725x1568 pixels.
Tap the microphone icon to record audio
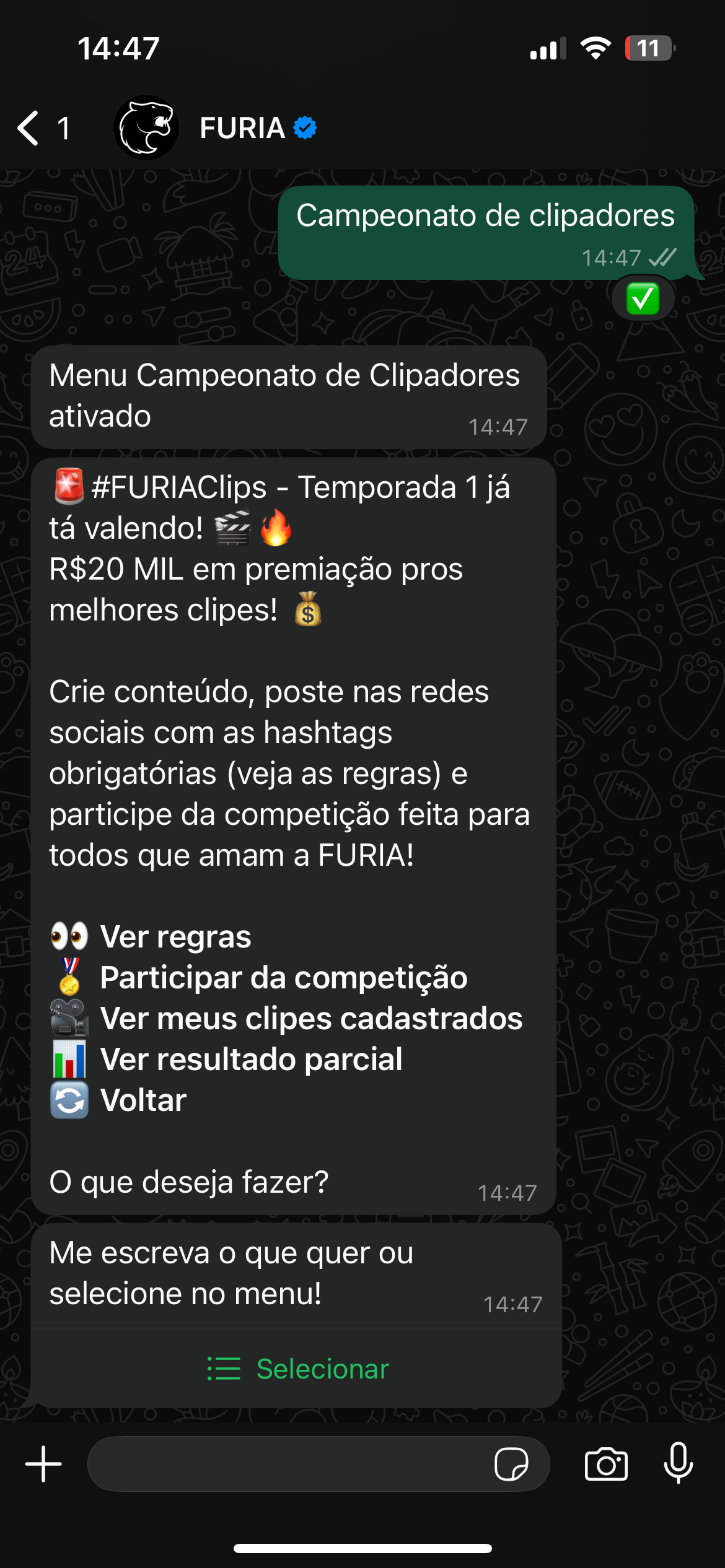pyautogui.click(x=679, y=1465)
